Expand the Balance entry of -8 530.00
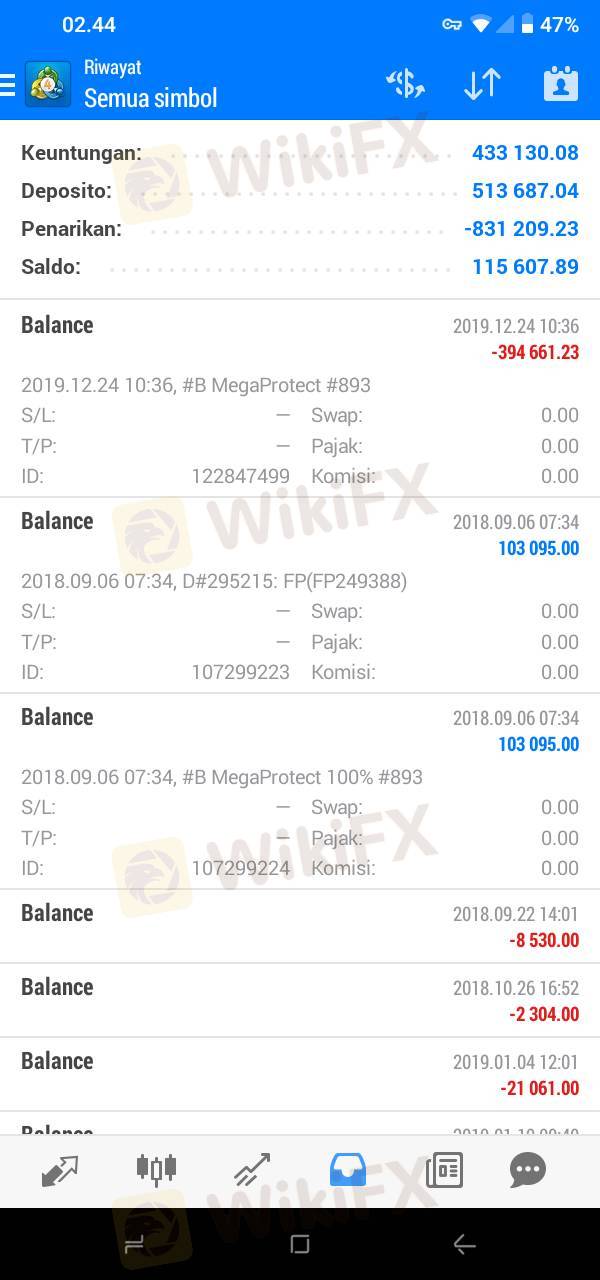Screen dimensions: 600x1280 pyautogui.click(x=300, y=926)
